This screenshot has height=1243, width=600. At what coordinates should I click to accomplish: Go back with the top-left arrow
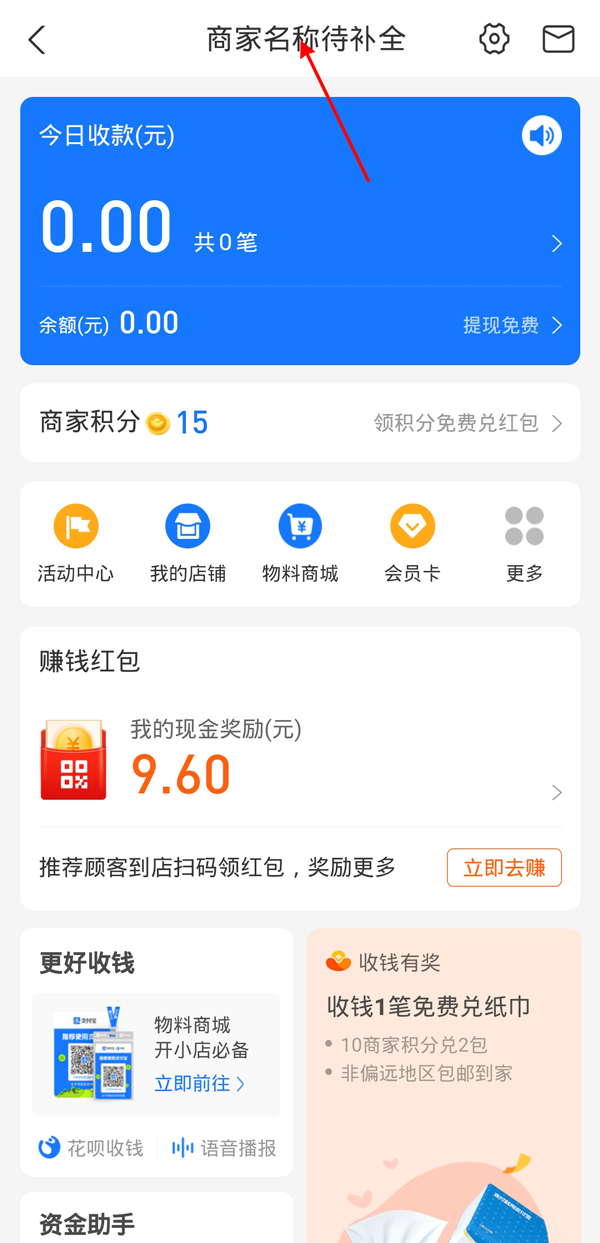(x=37, y=40)
